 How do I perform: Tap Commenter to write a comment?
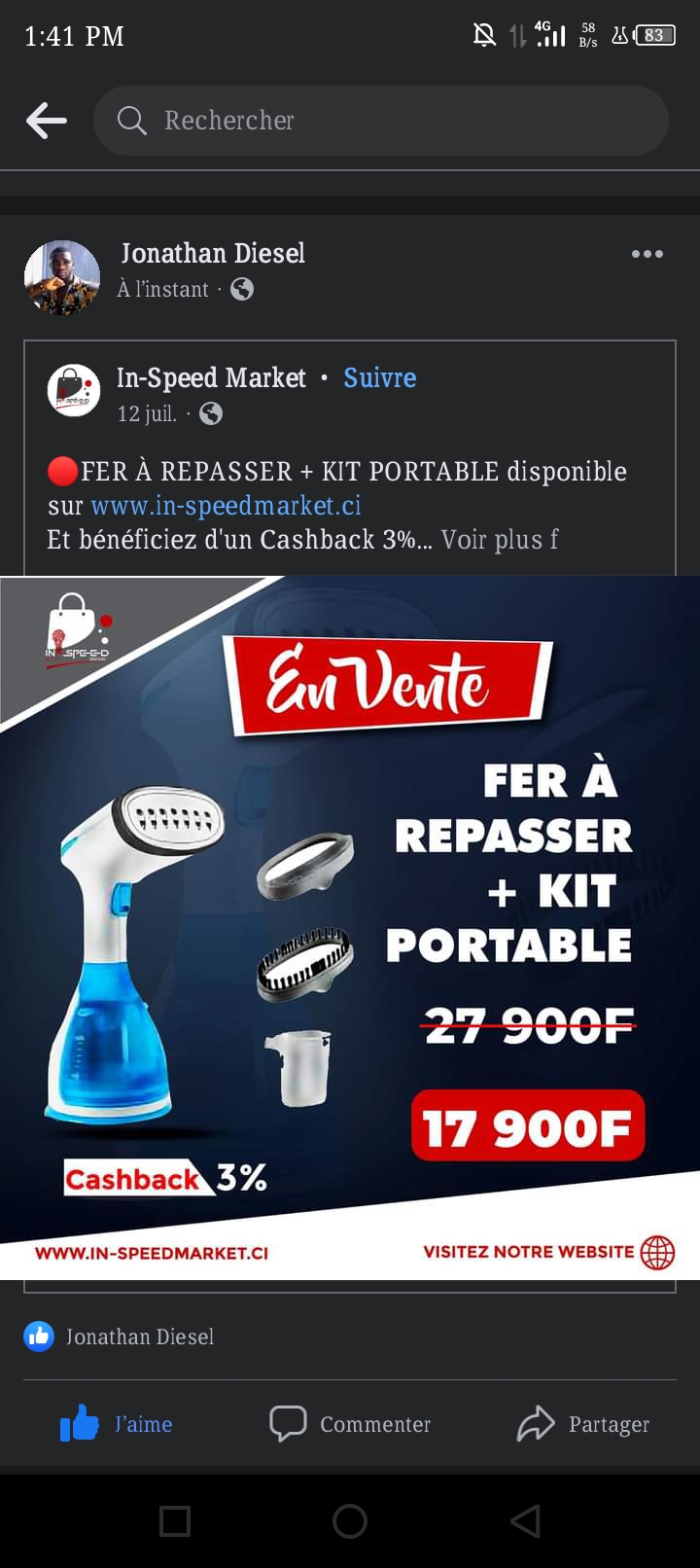(x=350, y=1424)
